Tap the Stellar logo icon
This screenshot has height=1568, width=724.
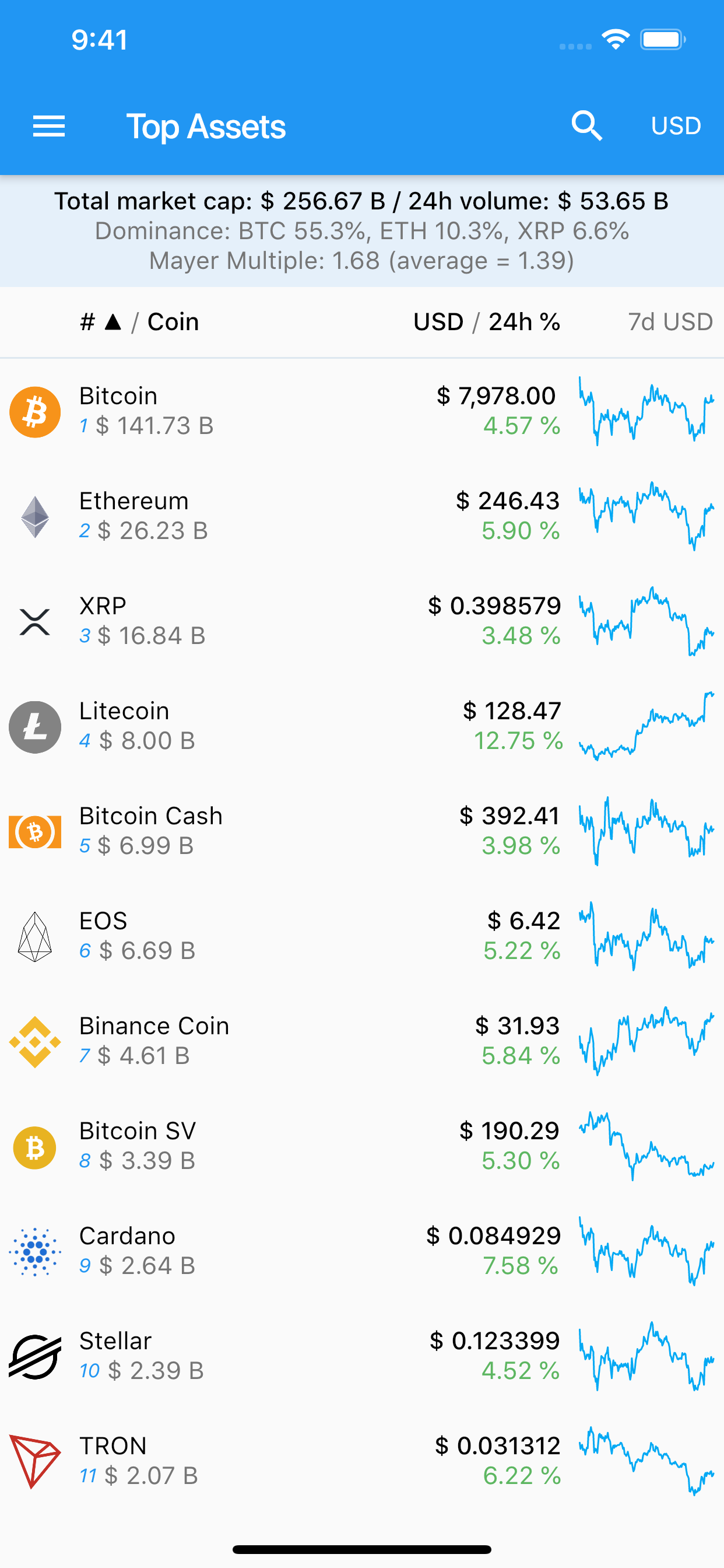point(34,1356)
